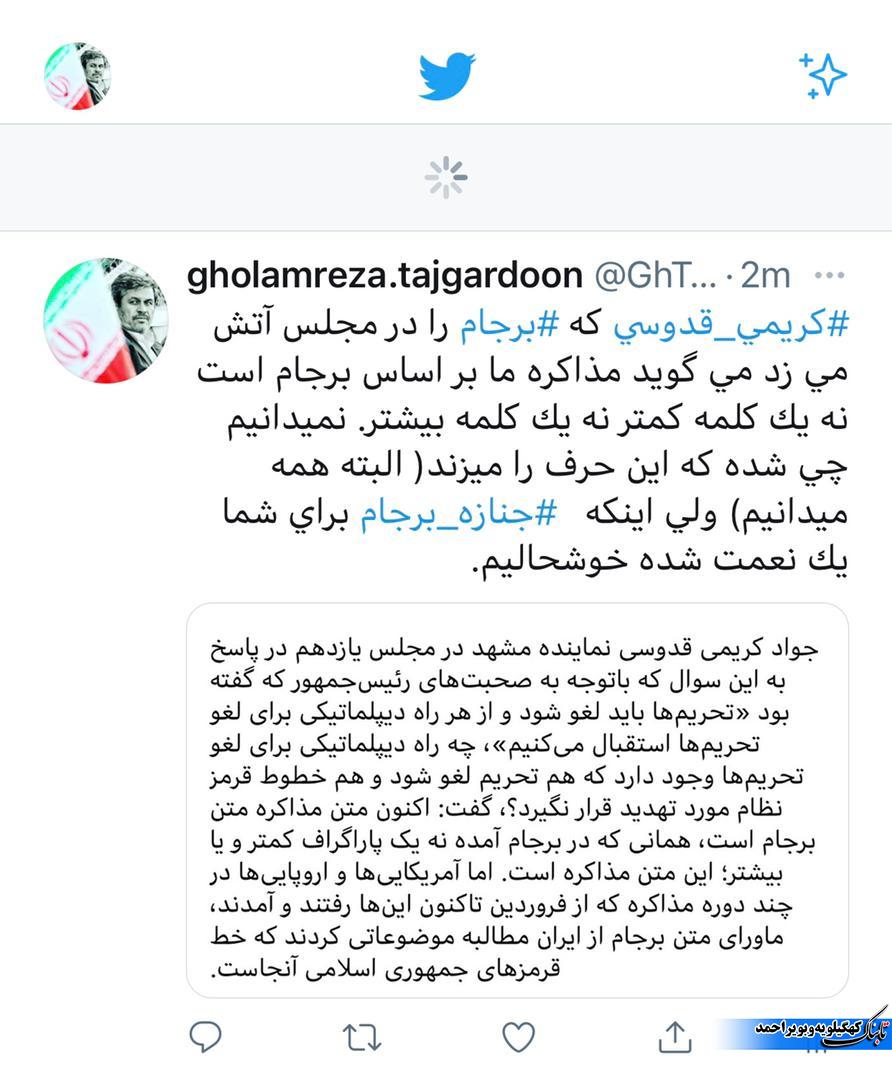Image resolution: width=892 pixels, height=1080 pixels.
Task: Open the sparkle timeline options
Action: pyautogui.click(x=822, y=76)
